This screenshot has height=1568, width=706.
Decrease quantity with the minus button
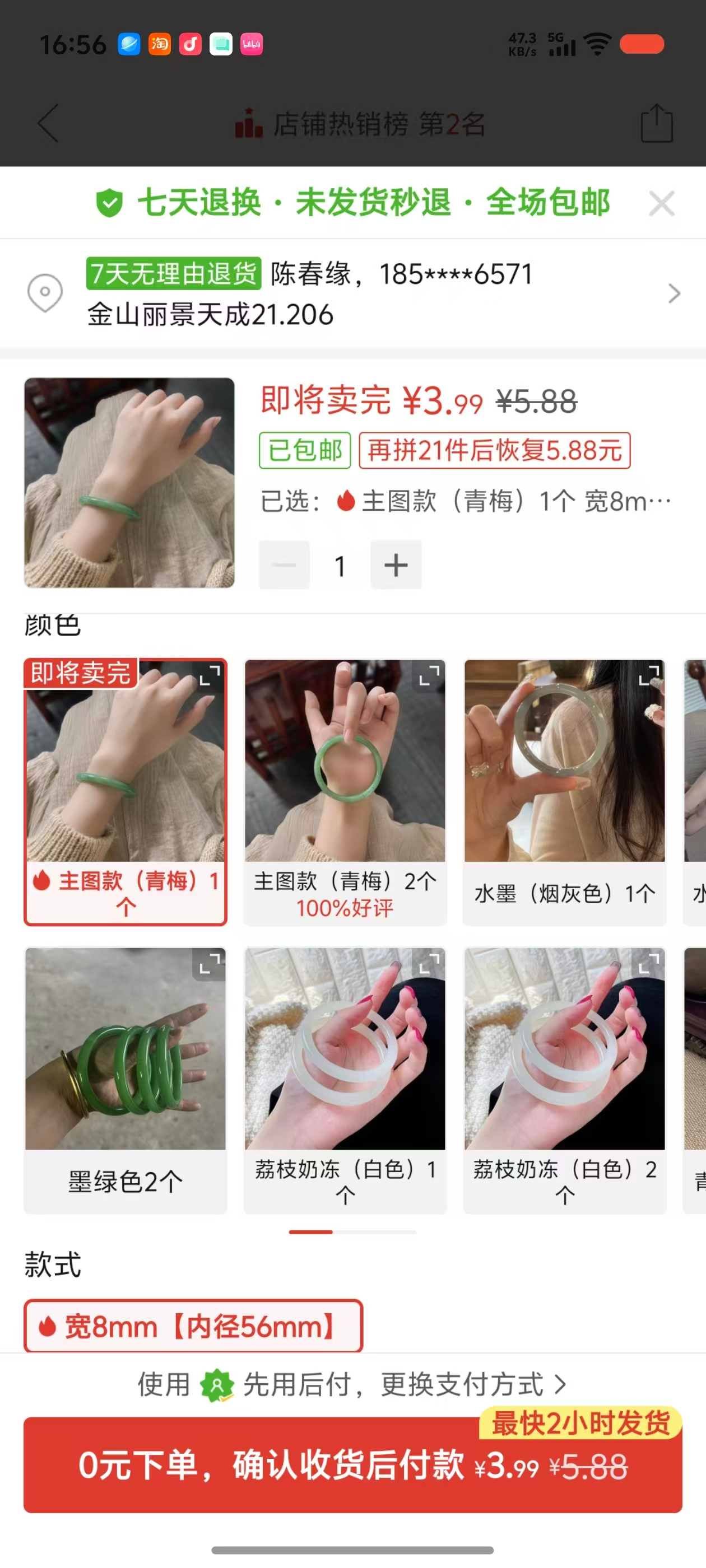tap(284, 565)
